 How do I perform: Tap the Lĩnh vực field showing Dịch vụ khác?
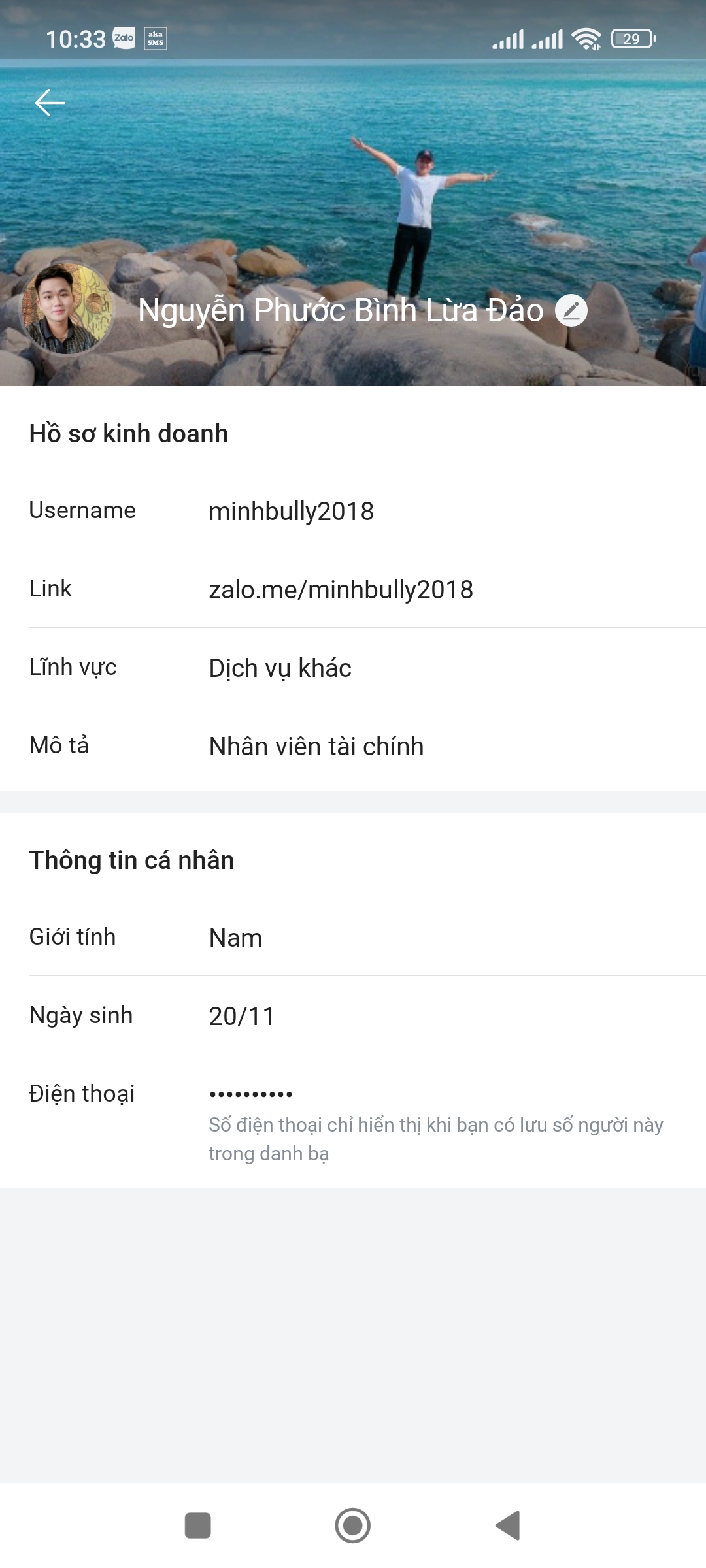(281, 668)
